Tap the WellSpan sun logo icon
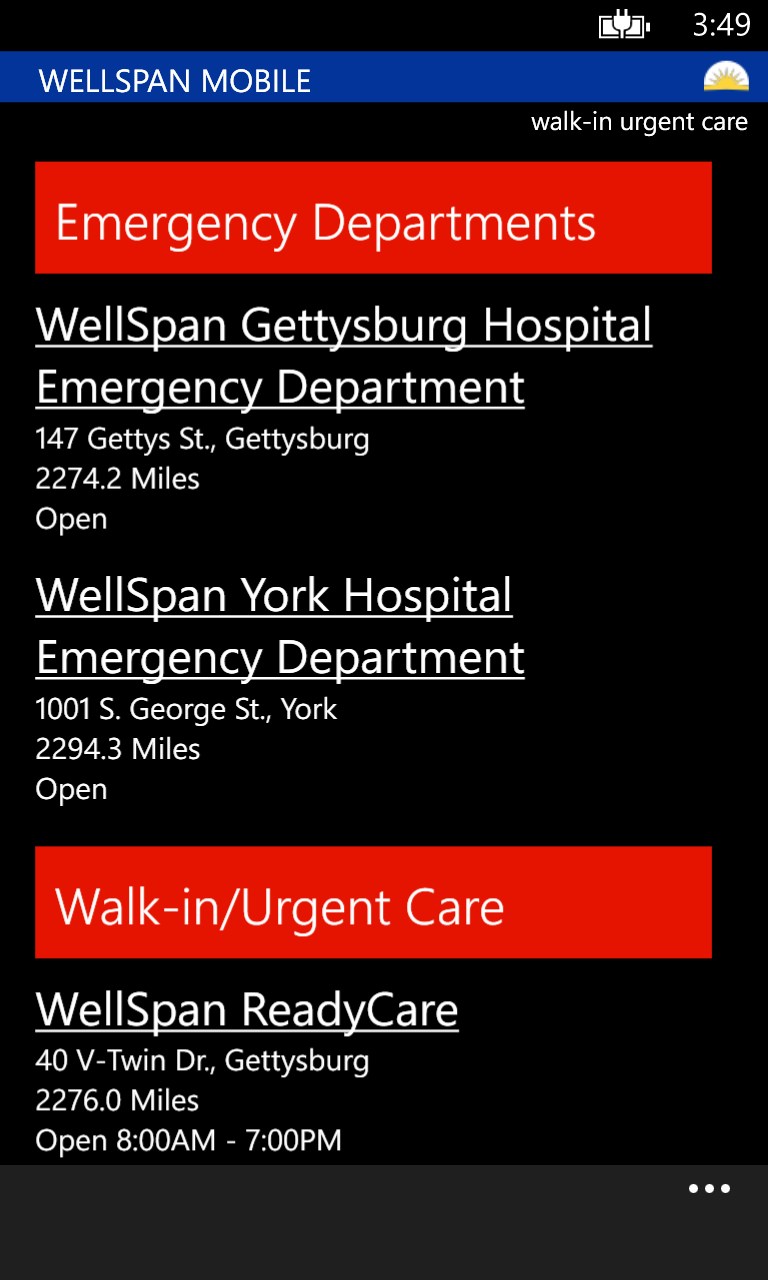Viewport: 768px width, 1280px height. point(728,76)
